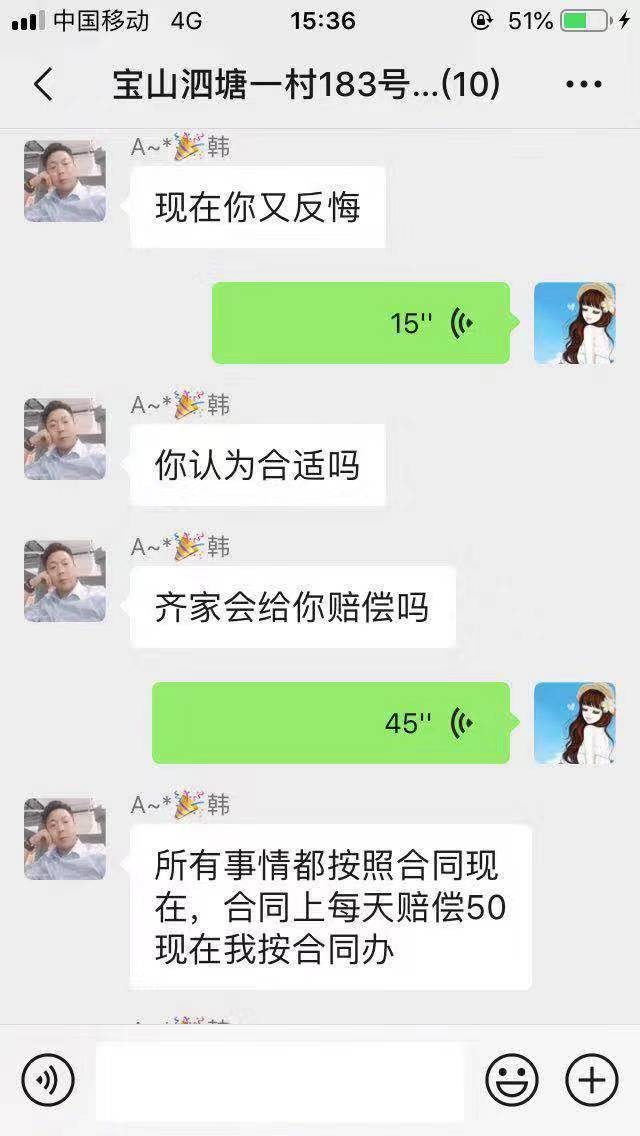The height and width of the screenshot is (1136, 640).
Task: Play the 45-second voice message
Action: click(331, 723)
